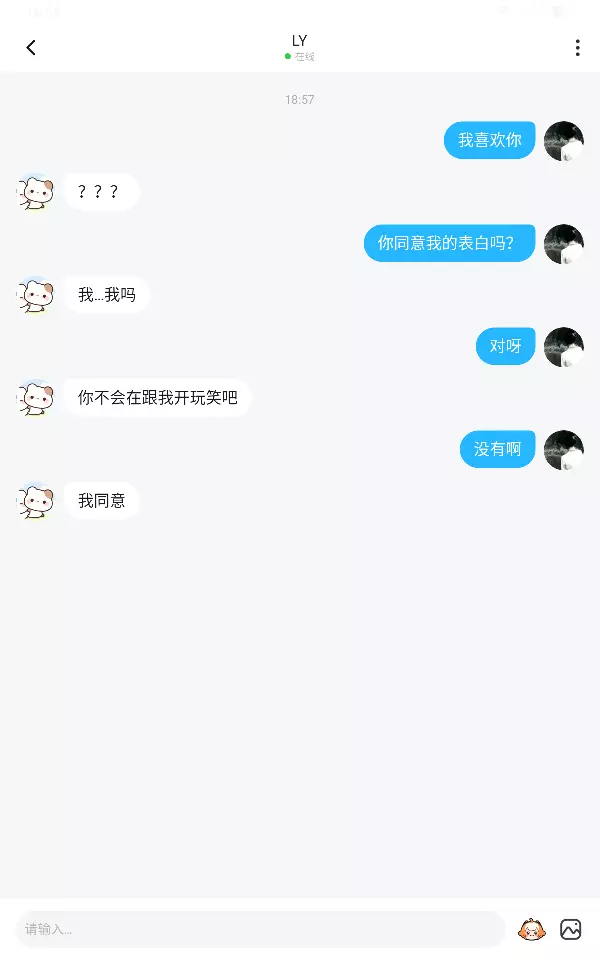This screenshot has height=960, width=600.
Task: Tap the message input field
Action: click(260, 929)
